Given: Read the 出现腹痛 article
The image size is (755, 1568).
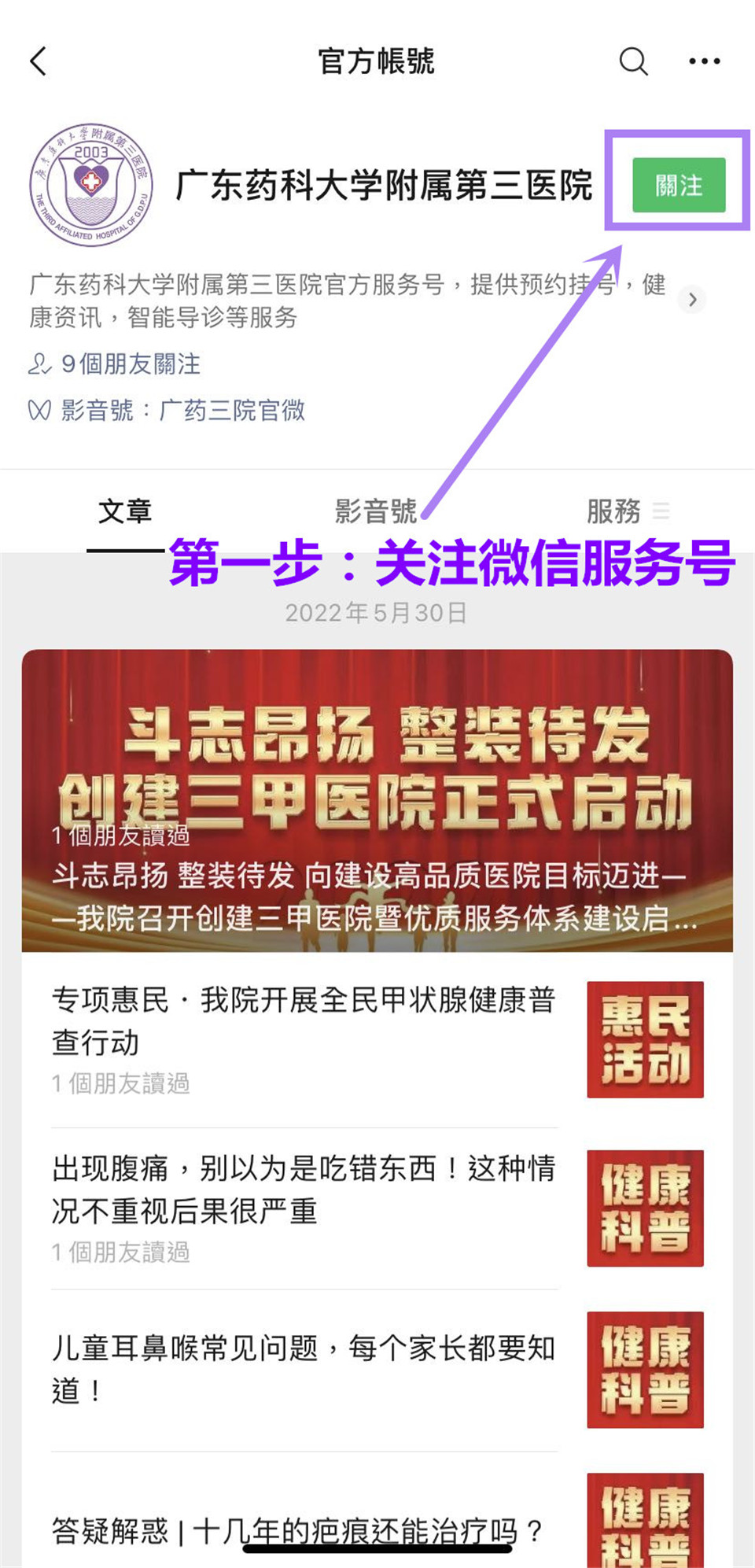Looking at the screenshot, I should [x=304, y=1189].
